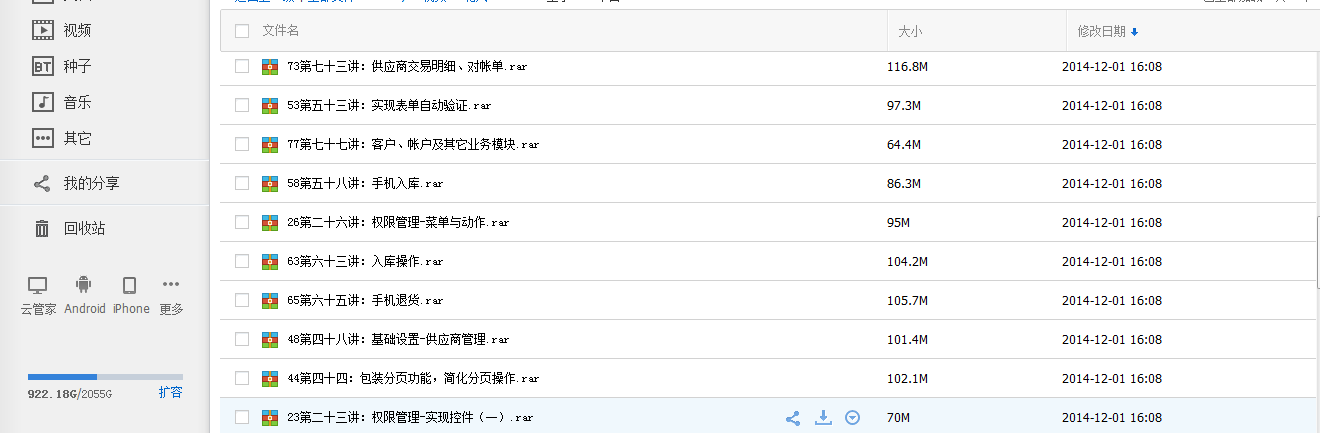Screen dimensions: 1320x433
Task: Open the 音乐 category
Action: tap(76, 102)
